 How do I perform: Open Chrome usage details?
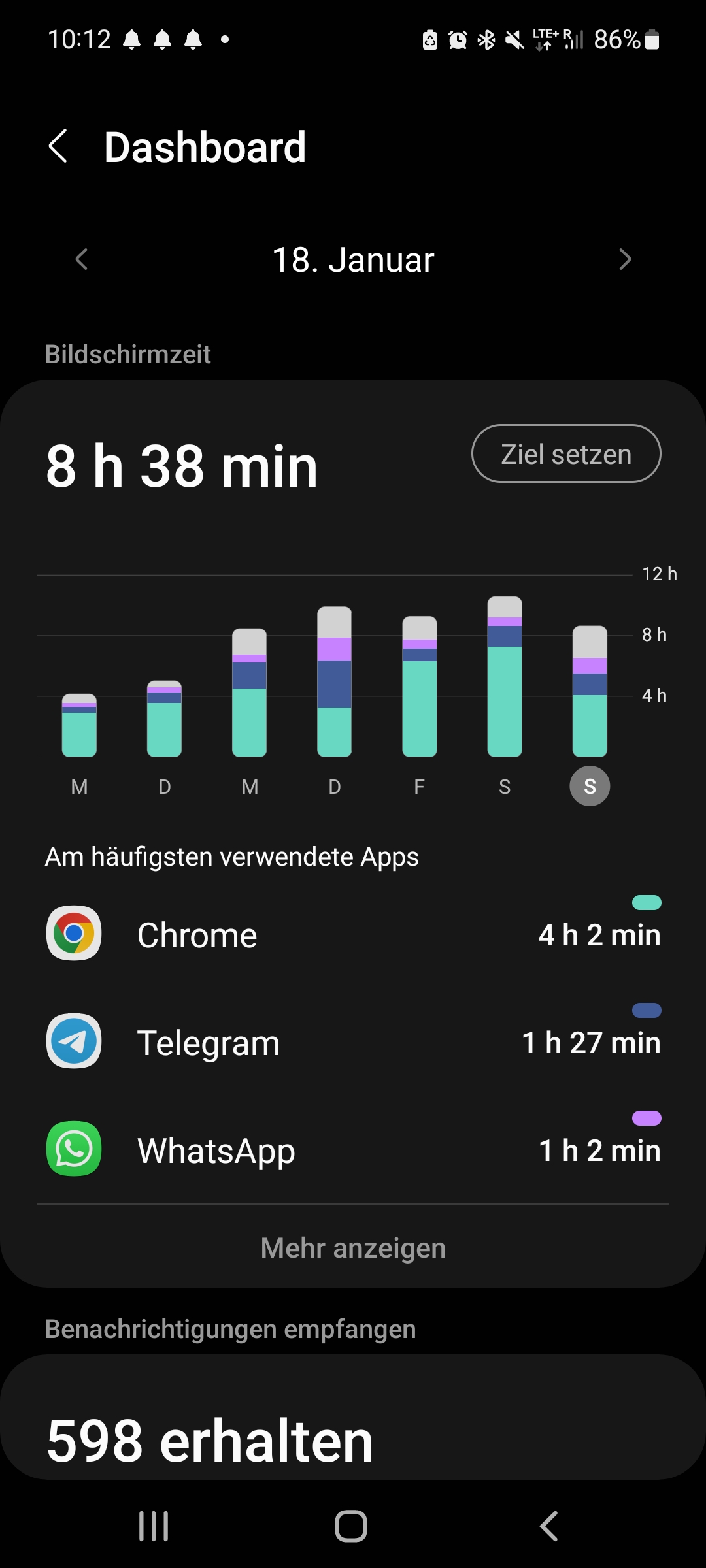[x=353, y=934]
